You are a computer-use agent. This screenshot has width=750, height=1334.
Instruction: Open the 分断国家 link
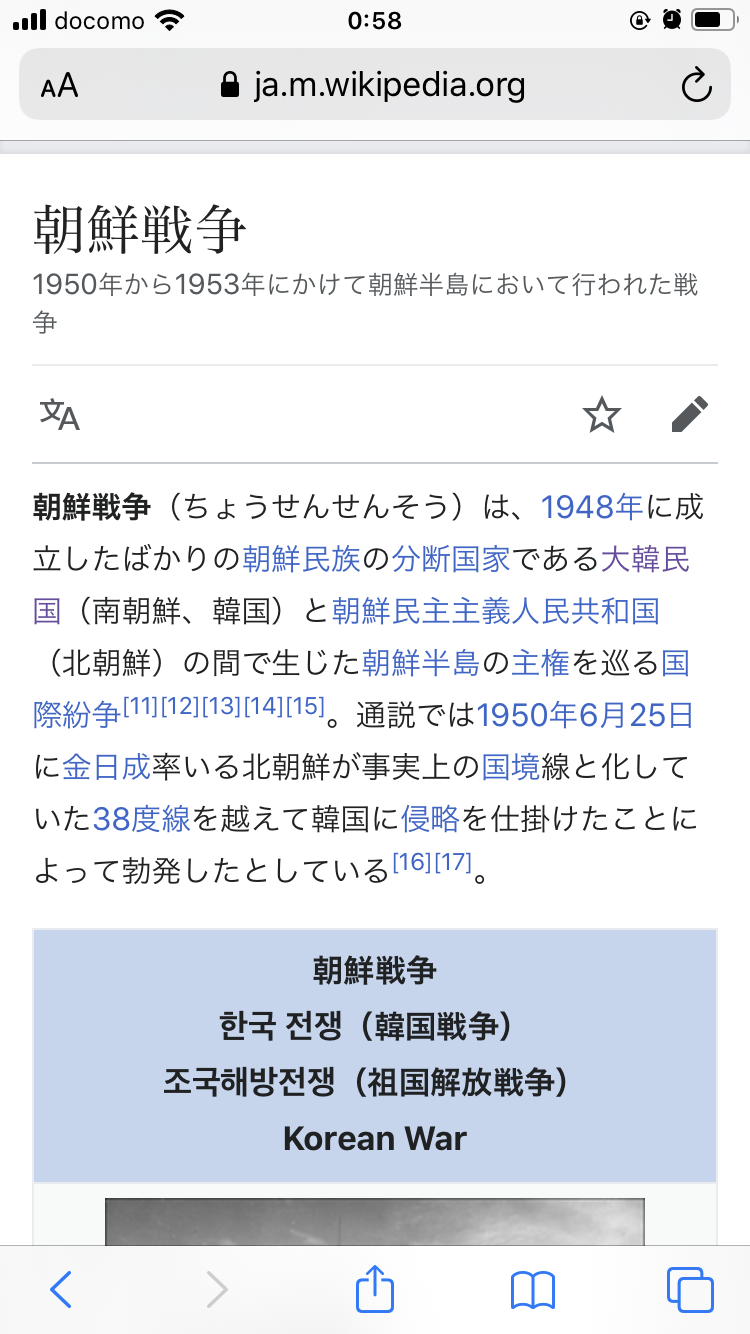point(451,559)
